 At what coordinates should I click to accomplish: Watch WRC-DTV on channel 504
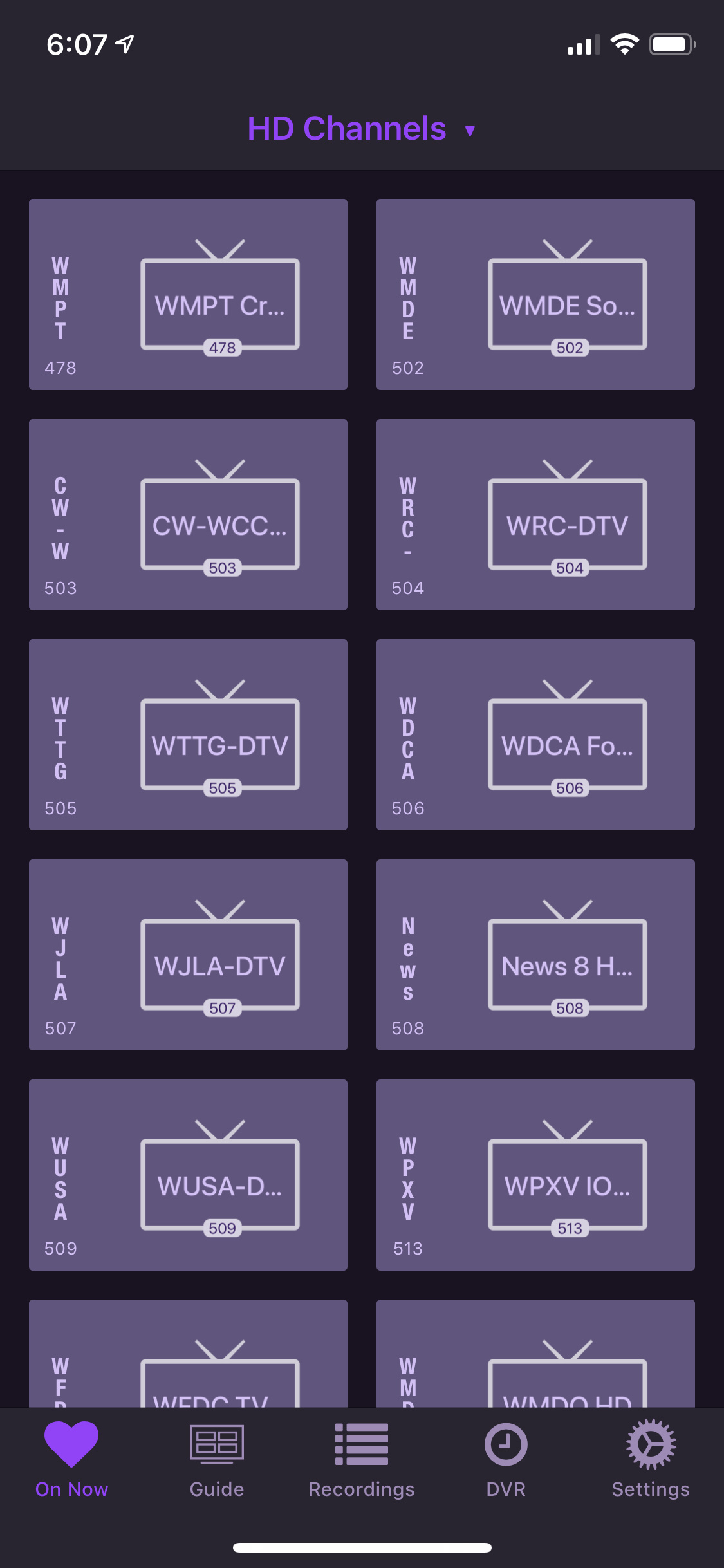click(x=535, y=514)
